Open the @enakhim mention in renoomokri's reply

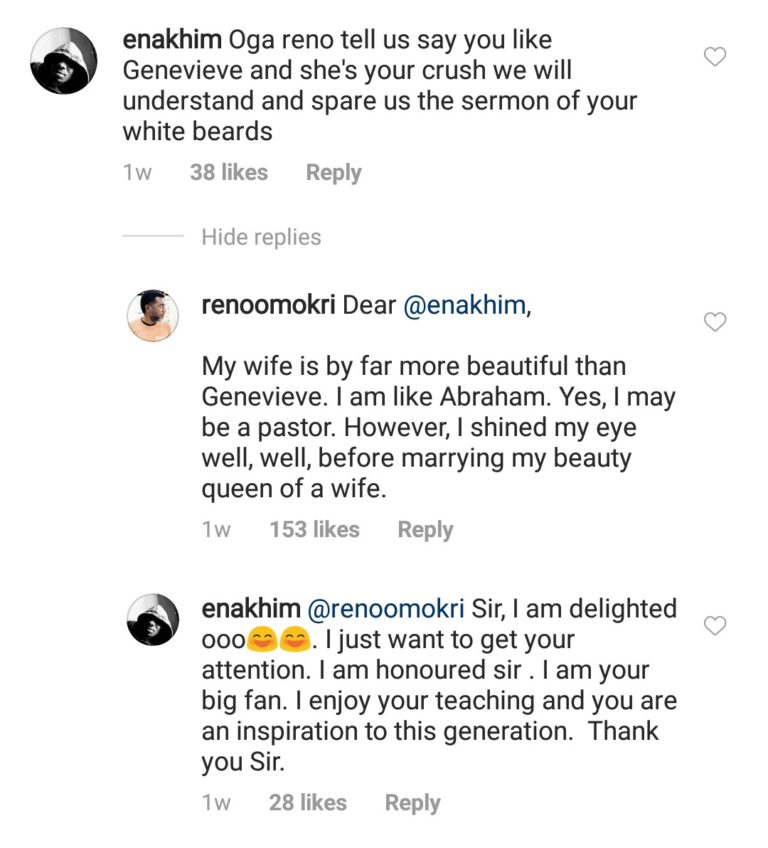click(464, 306)
